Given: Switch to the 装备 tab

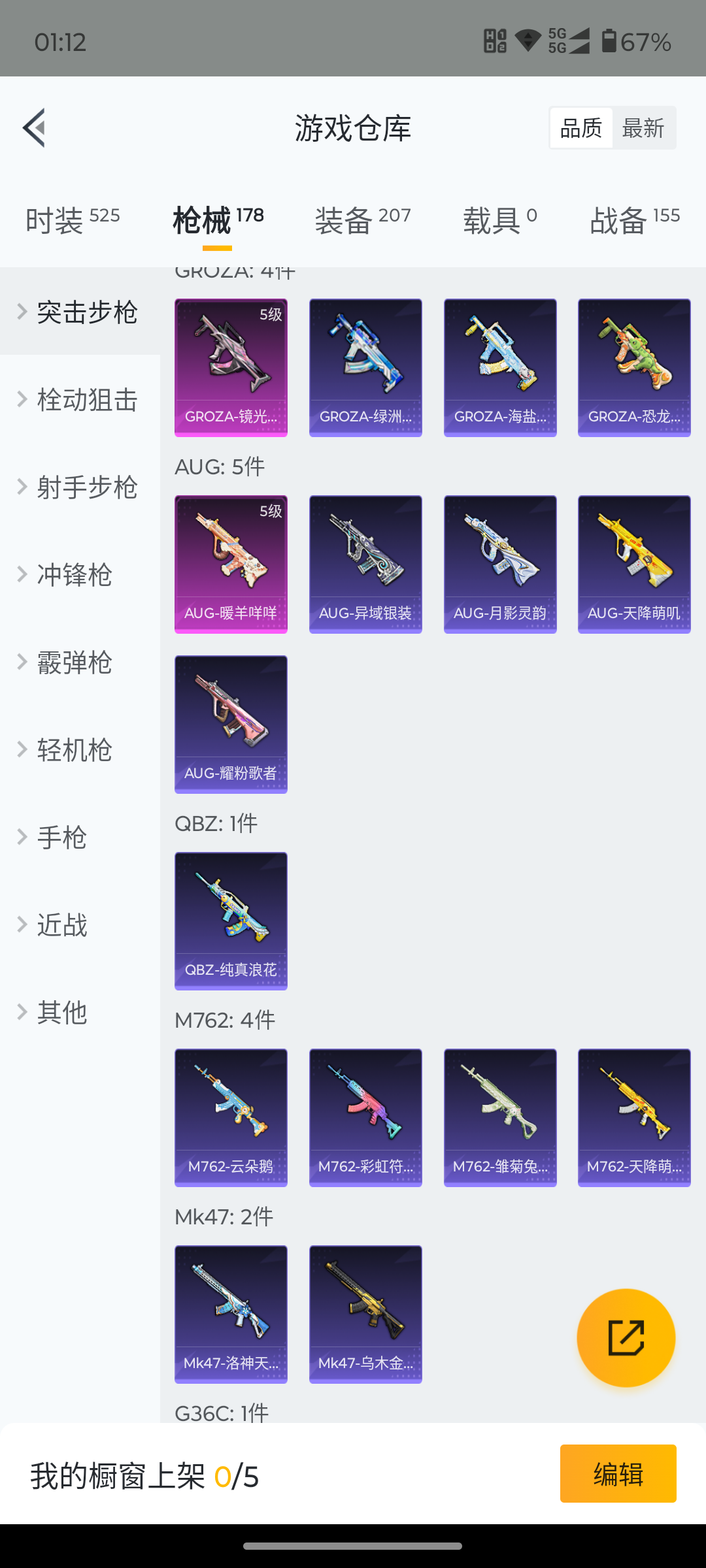Looking at the screenshot, I should click(x=362, y=220).
